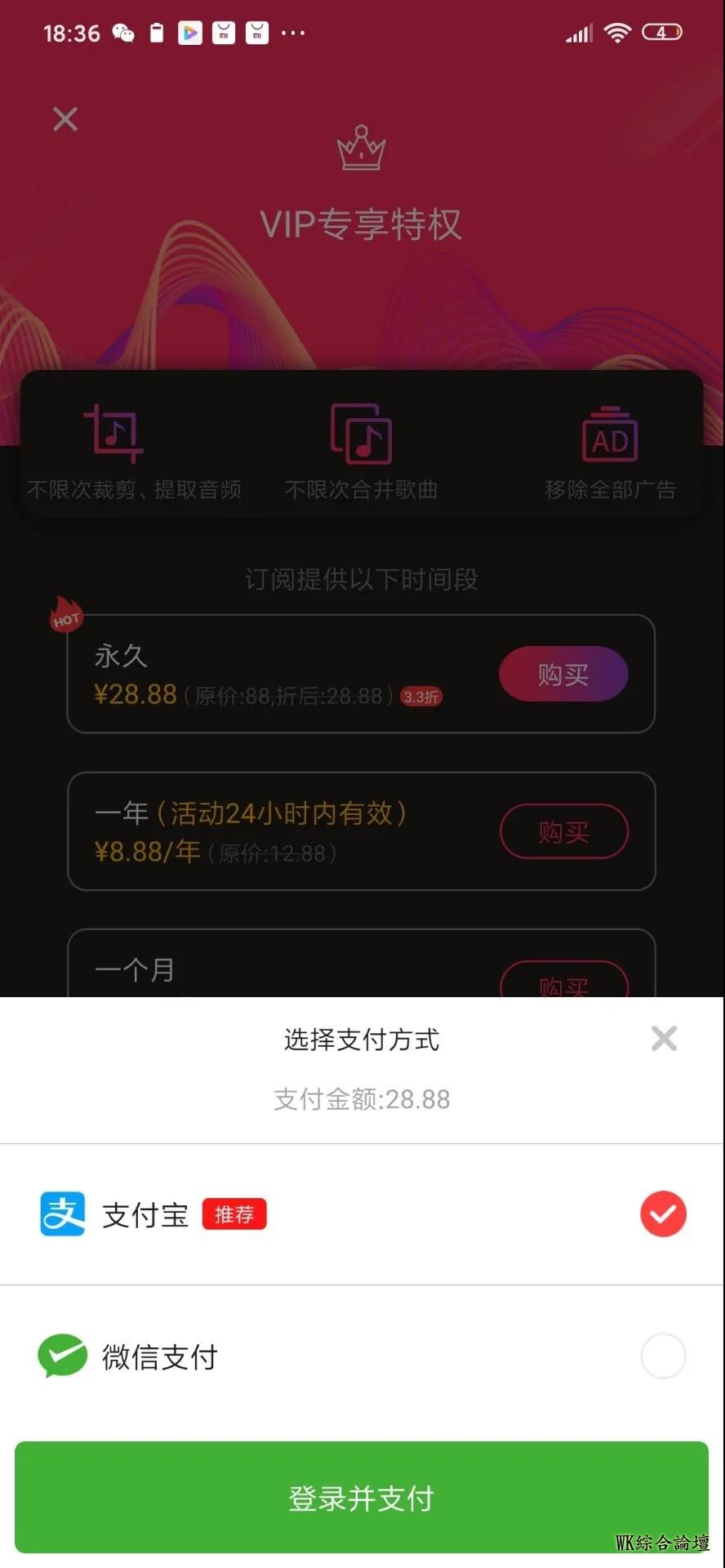The height and width of the screenshot is (1568, 725).
Task: Tap 登录并支付 to log in and pay
Action: tap(362, 1498)
